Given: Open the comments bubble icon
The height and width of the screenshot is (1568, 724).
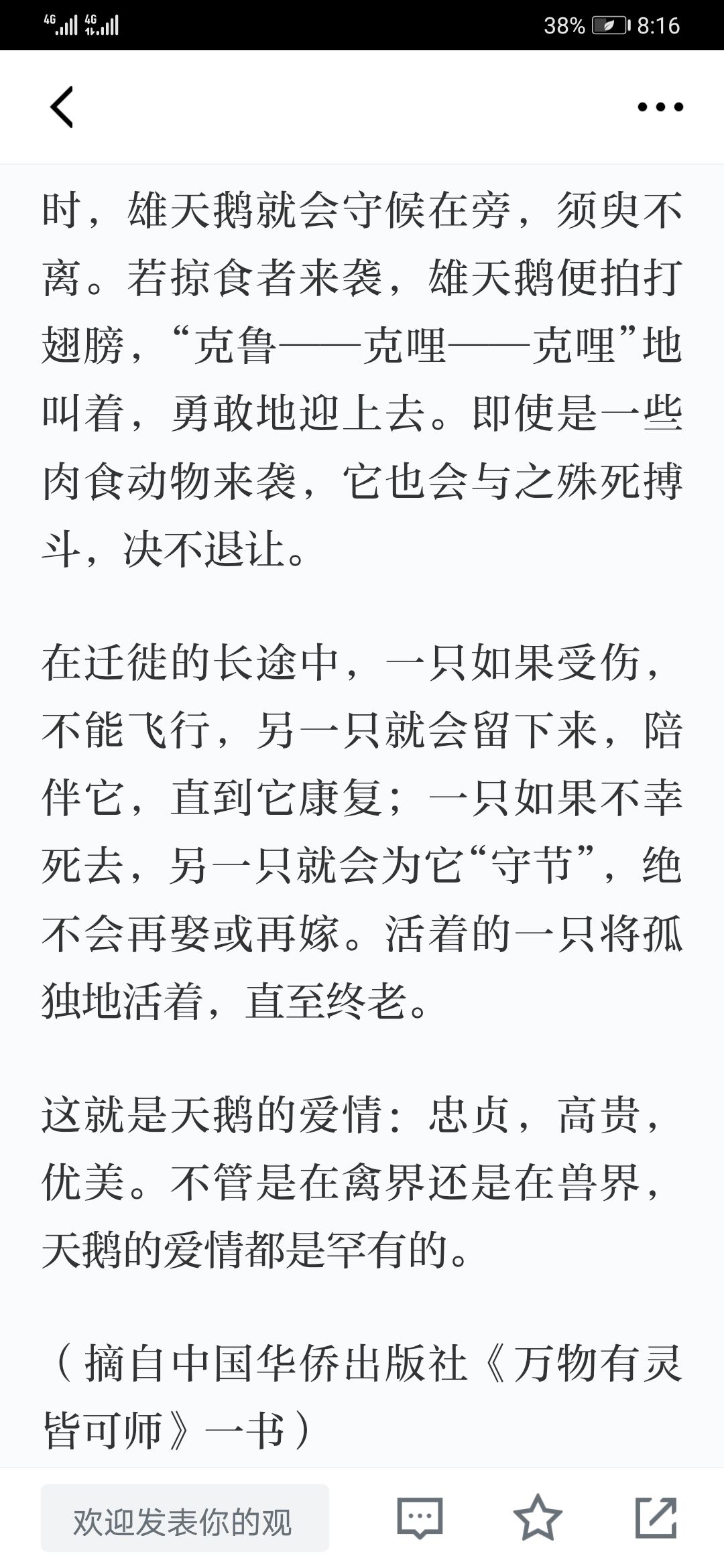Looking at the screenshot, I should (x=420, y=1518).
